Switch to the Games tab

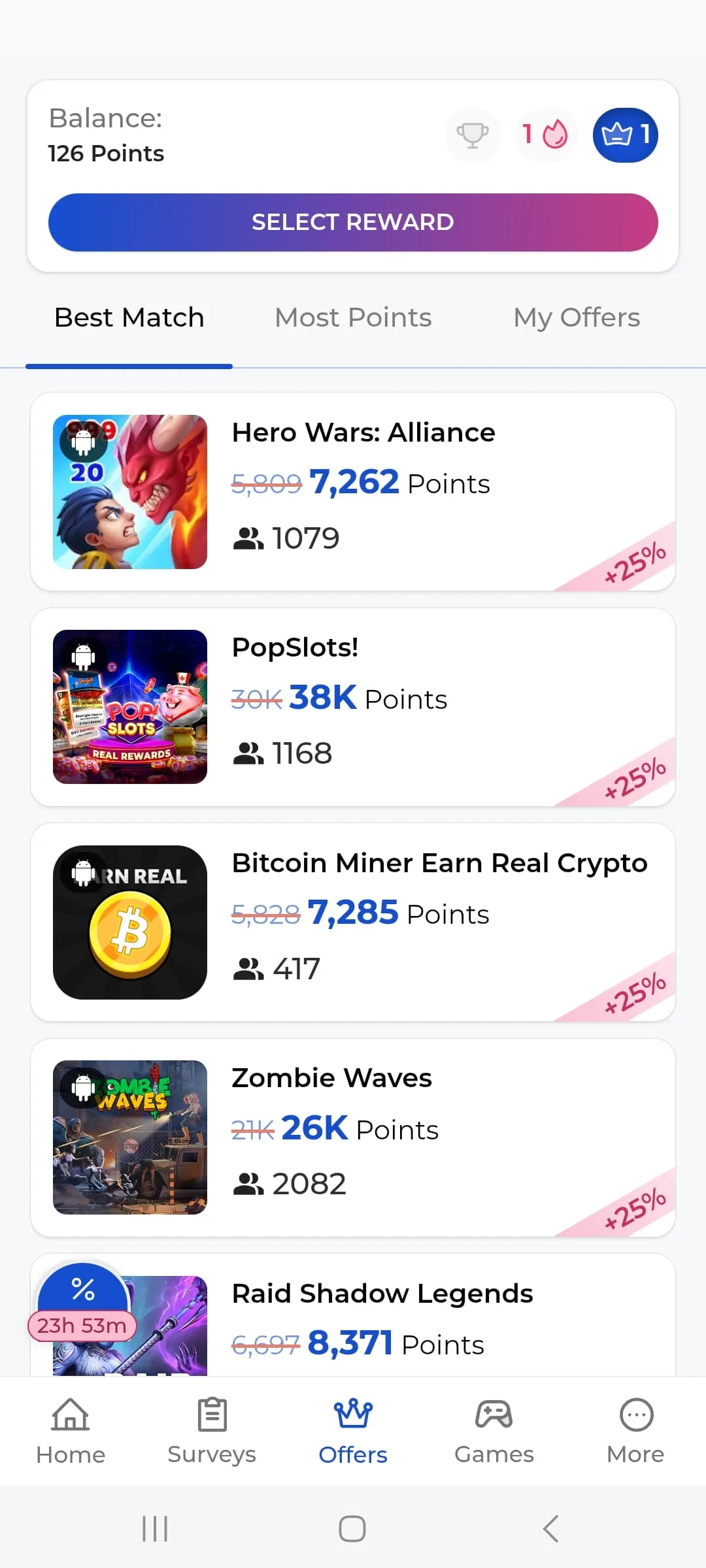(x=494, y=1431)
